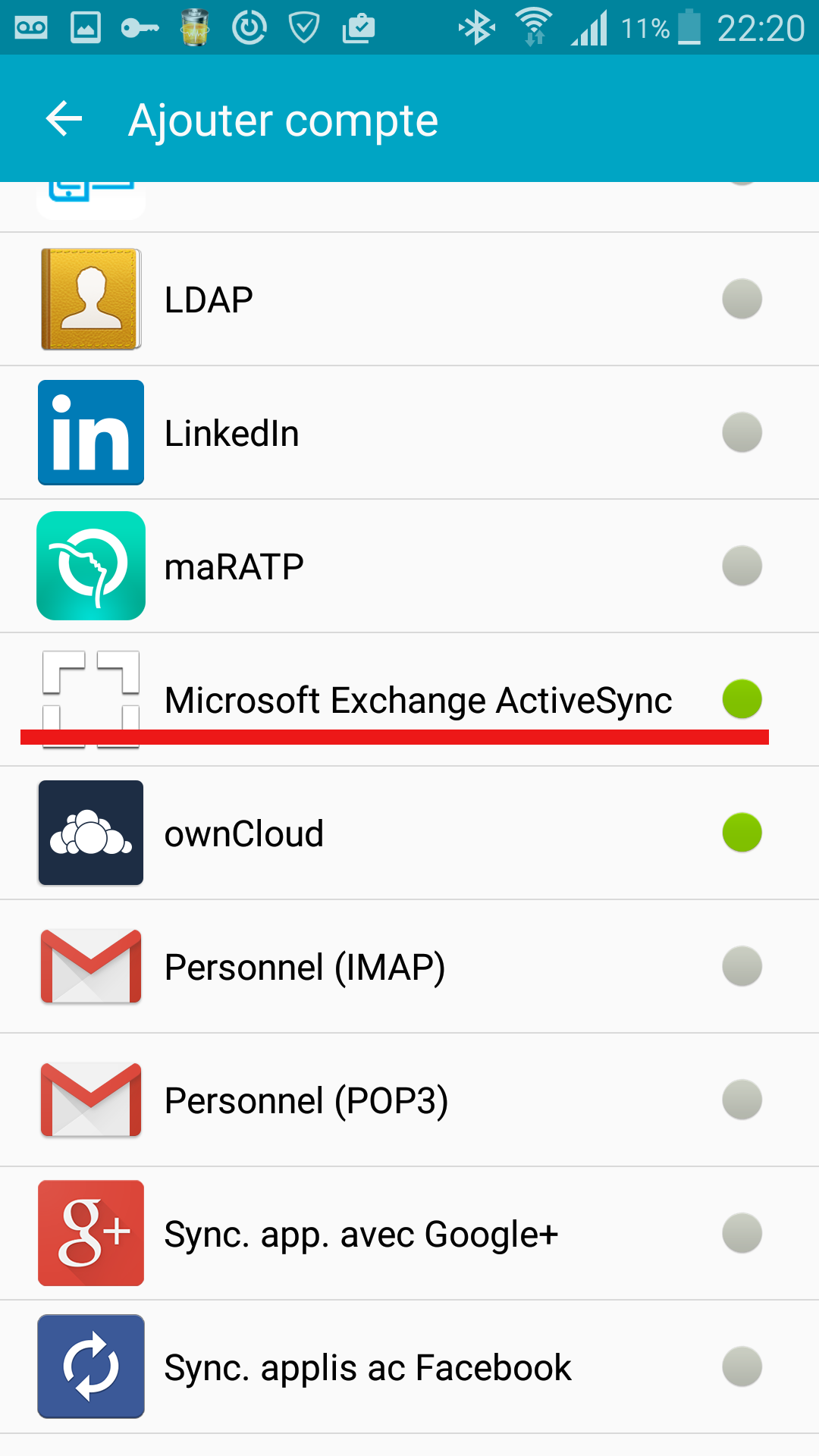Tap Sync. app. avec Google+

(409, 1234)
